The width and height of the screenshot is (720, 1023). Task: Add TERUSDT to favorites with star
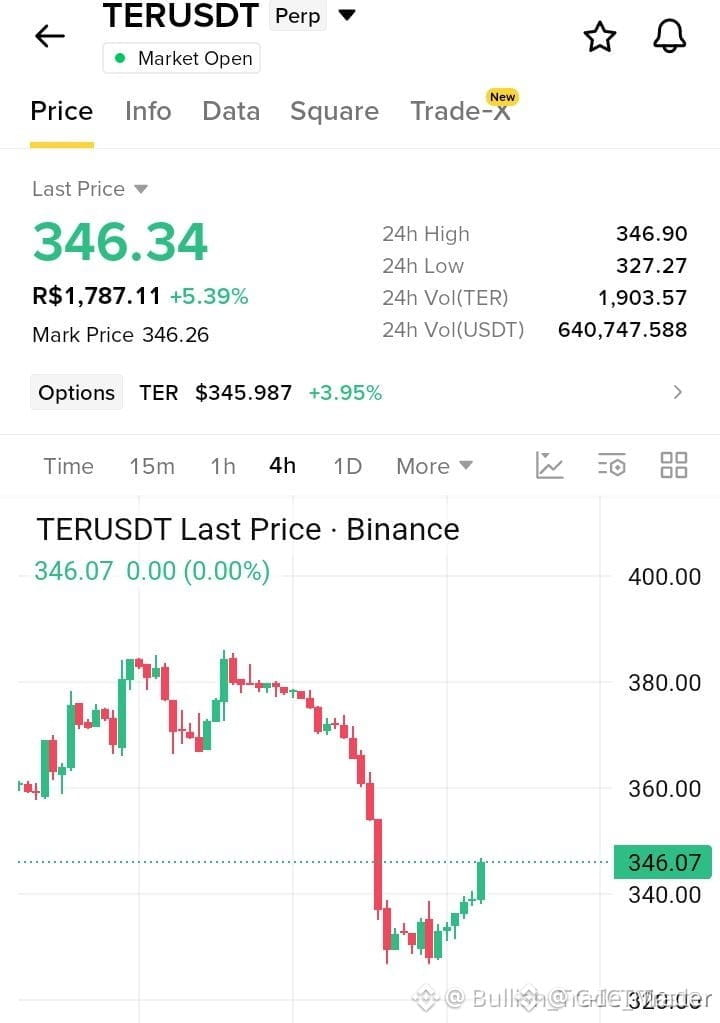pos(599,36)
